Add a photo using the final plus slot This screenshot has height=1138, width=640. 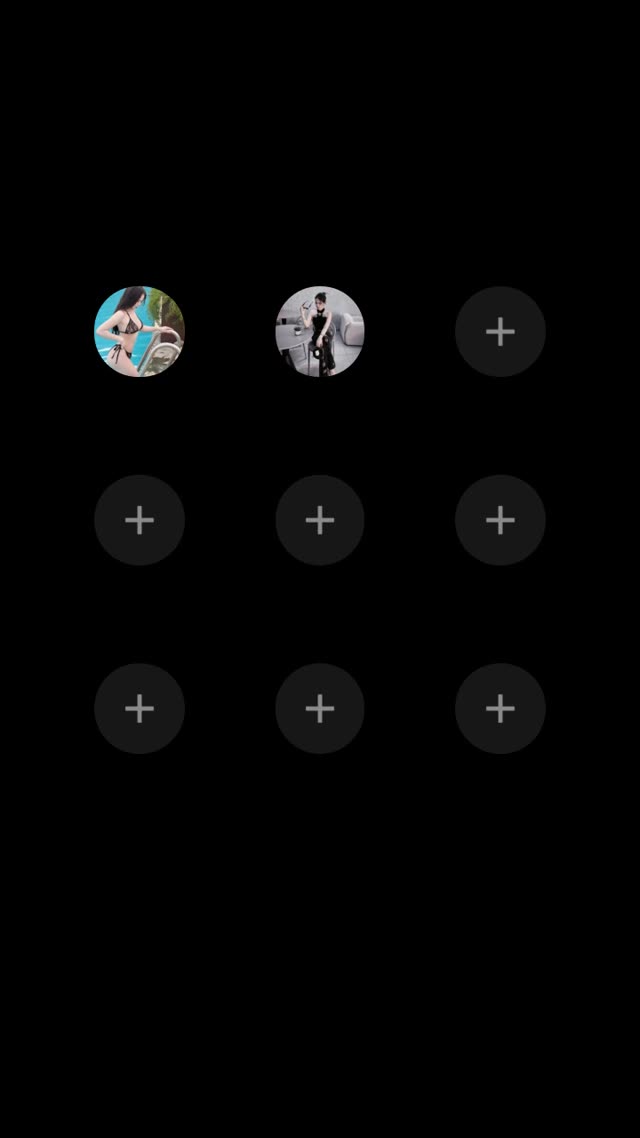click(x=500, y=708)
